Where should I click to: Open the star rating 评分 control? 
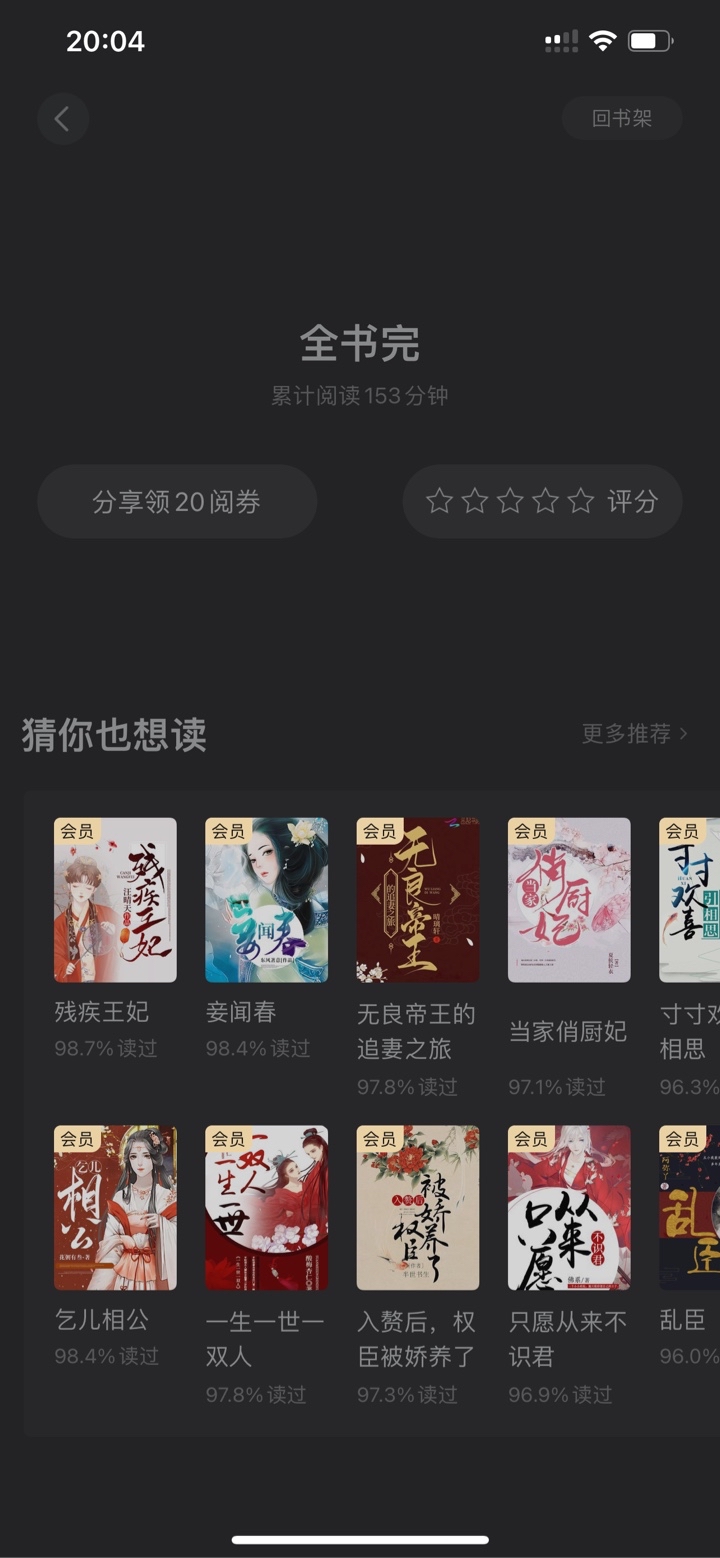542,501
